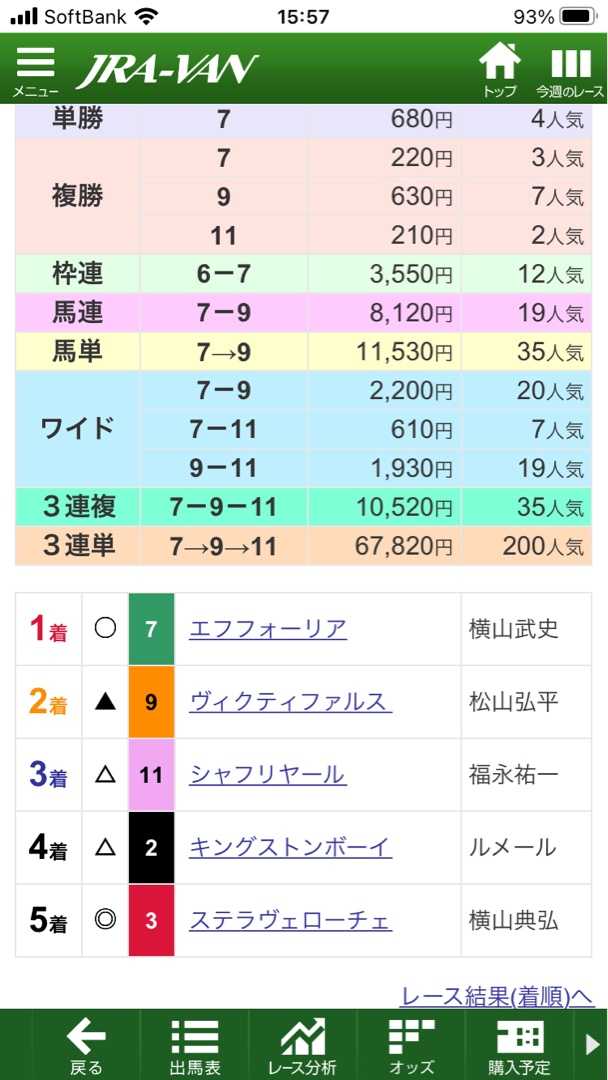Open horse ヴィクティファルス details
This screenshot has height=1080, width=608.
coord(291,702)
